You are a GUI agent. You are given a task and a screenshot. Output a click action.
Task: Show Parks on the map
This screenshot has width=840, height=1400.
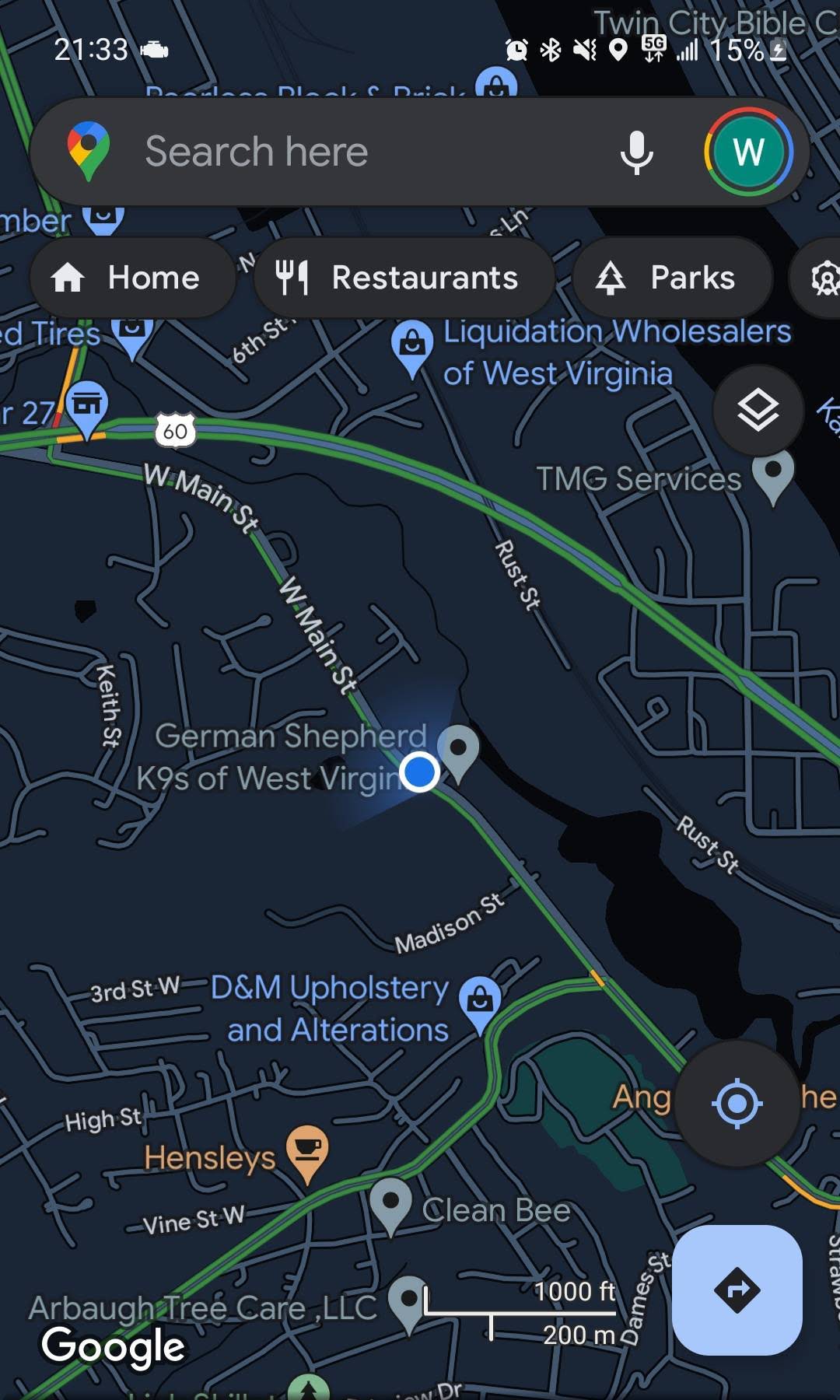[x=673, y=278]
